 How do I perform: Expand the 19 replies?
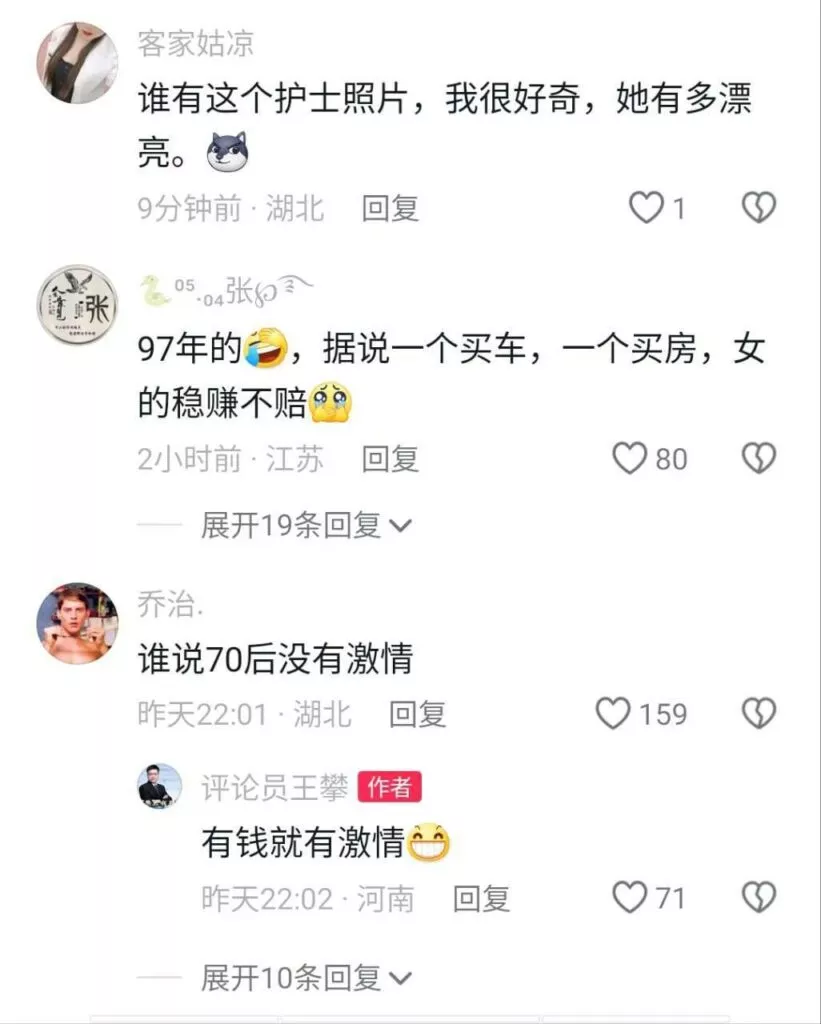[306, 525]
